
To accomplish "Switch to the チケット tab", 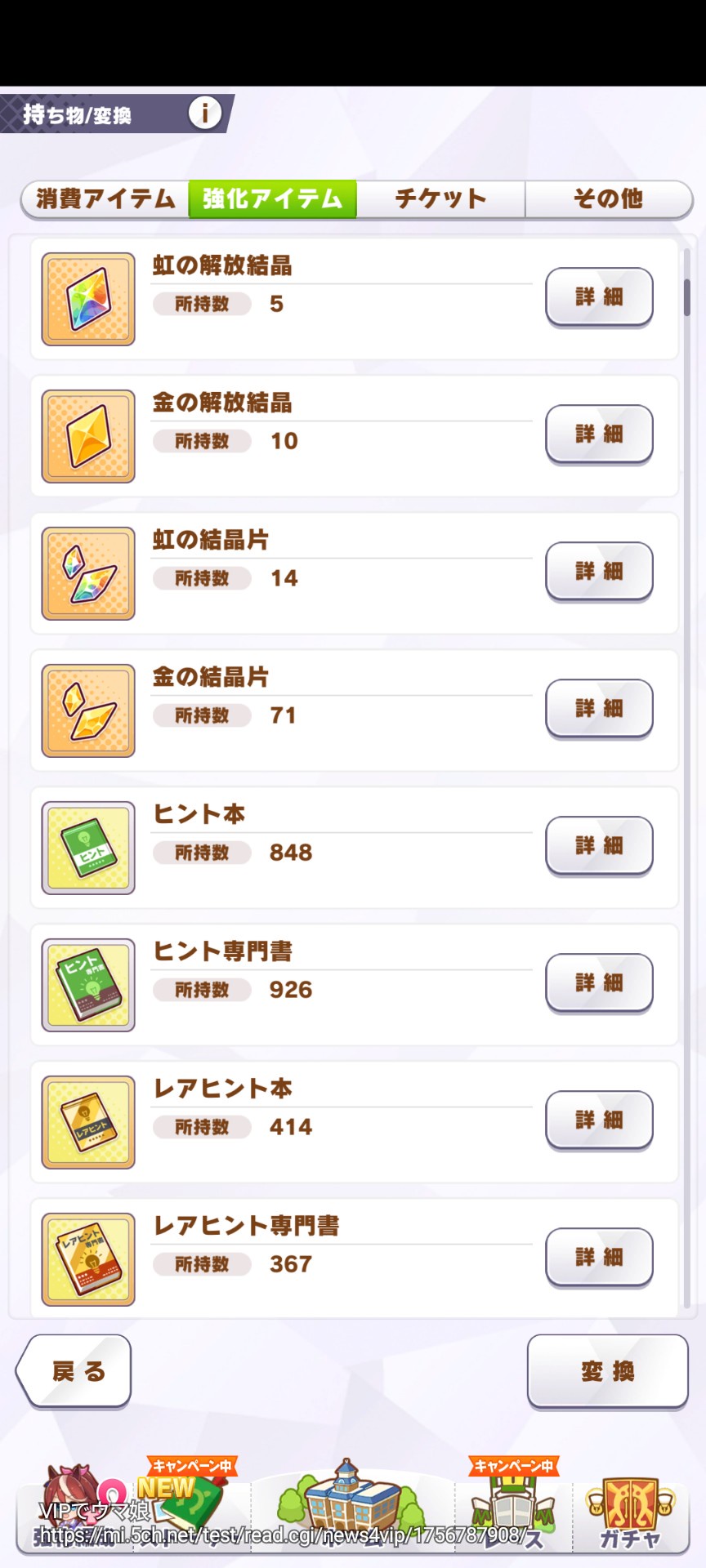I will (x=440, y=198).
